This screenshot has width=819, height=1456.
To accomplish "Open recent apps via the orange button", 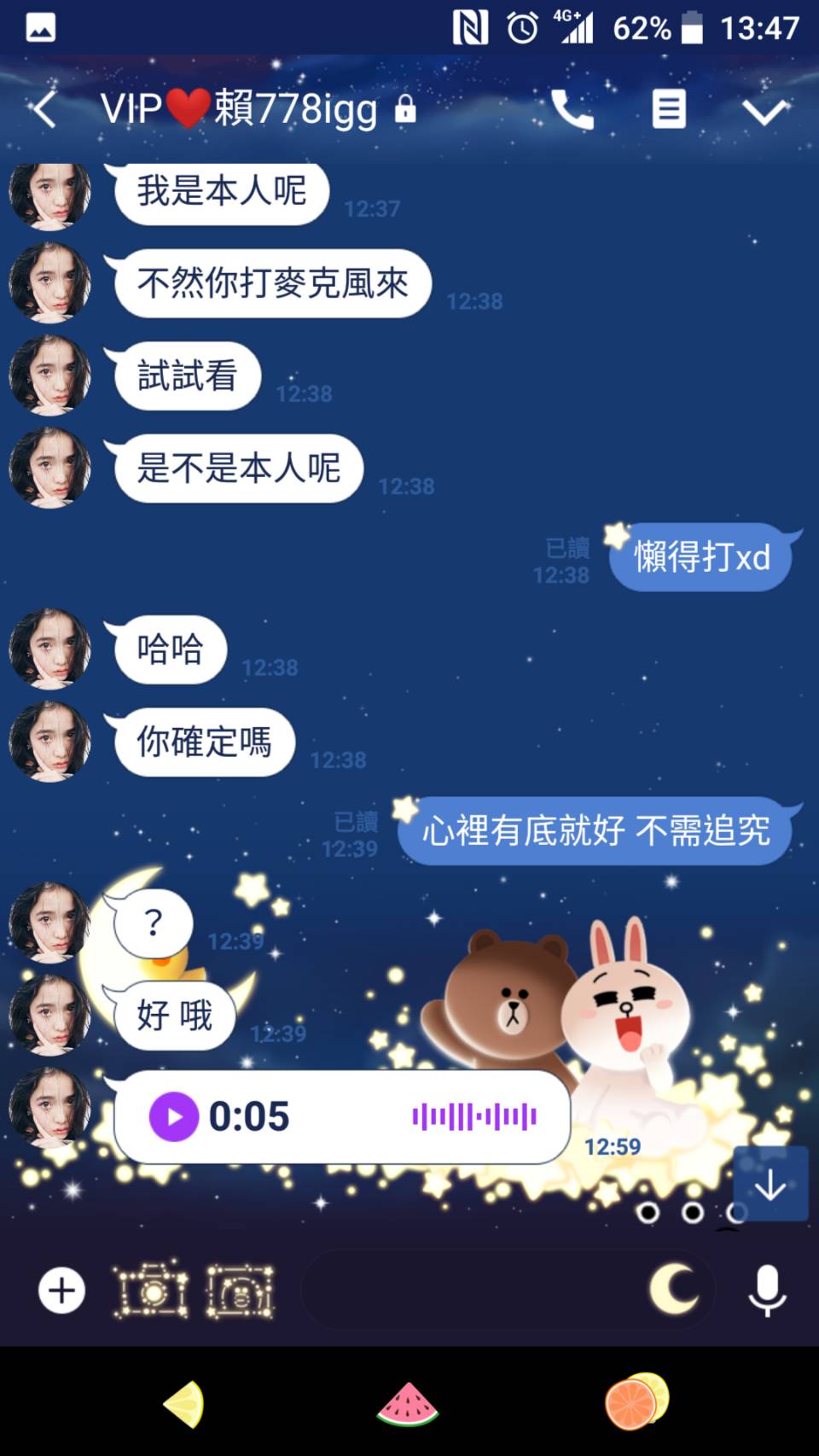I will (x=636, y=1401).
